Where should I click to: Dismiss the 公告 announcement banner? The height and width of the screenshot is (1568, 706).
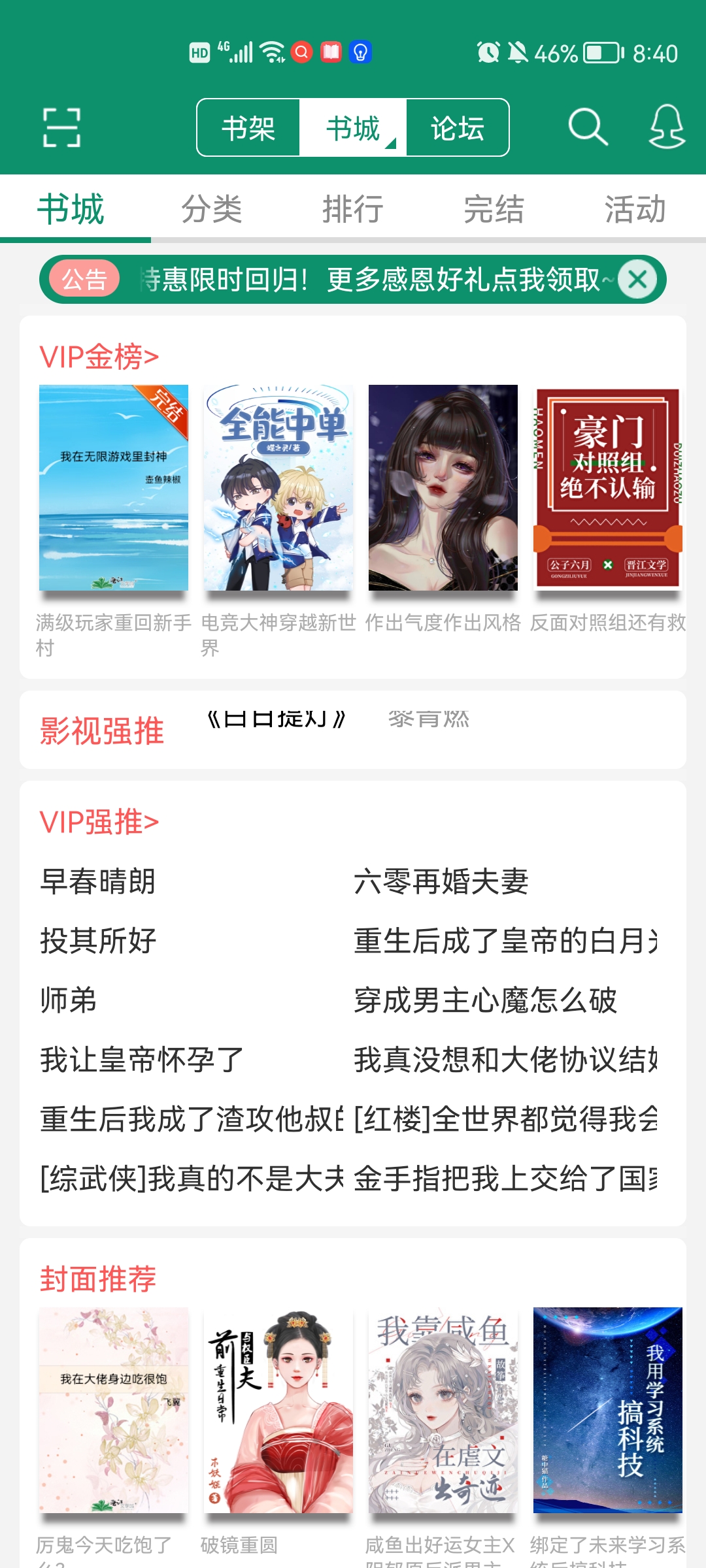coord(637,280)
